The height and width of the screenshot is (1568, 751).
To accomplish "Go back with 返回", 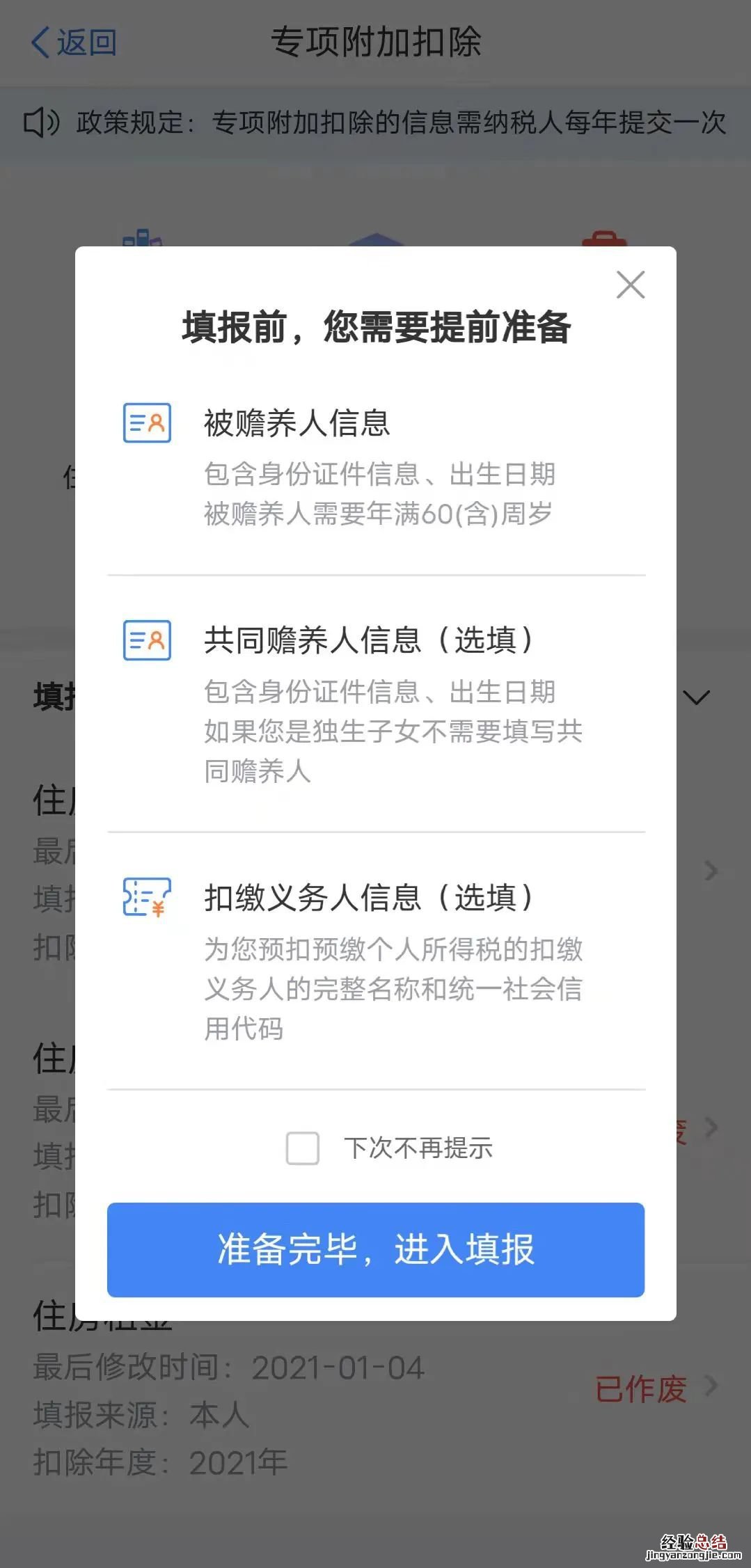I will 74,43.
